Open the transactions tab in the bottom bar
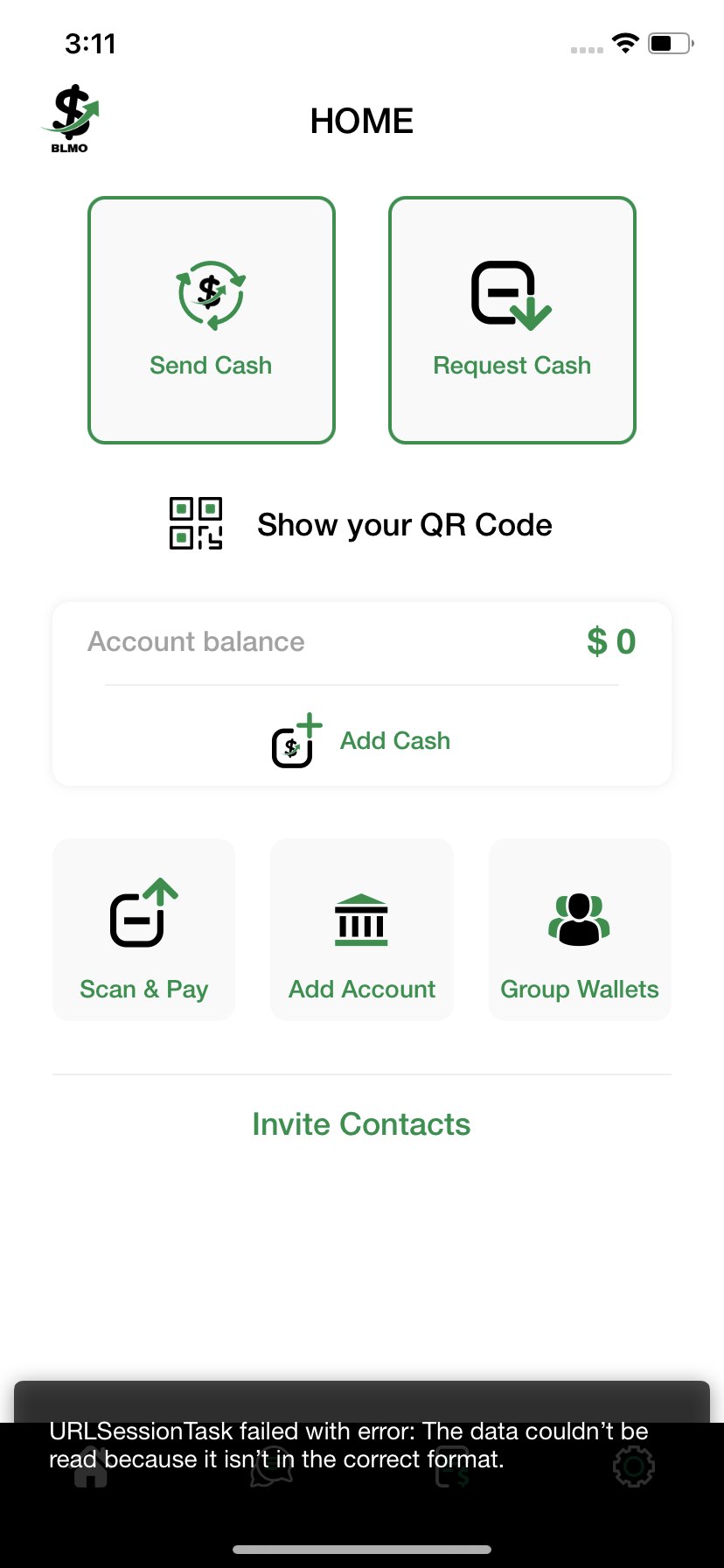 point(453,1466)
